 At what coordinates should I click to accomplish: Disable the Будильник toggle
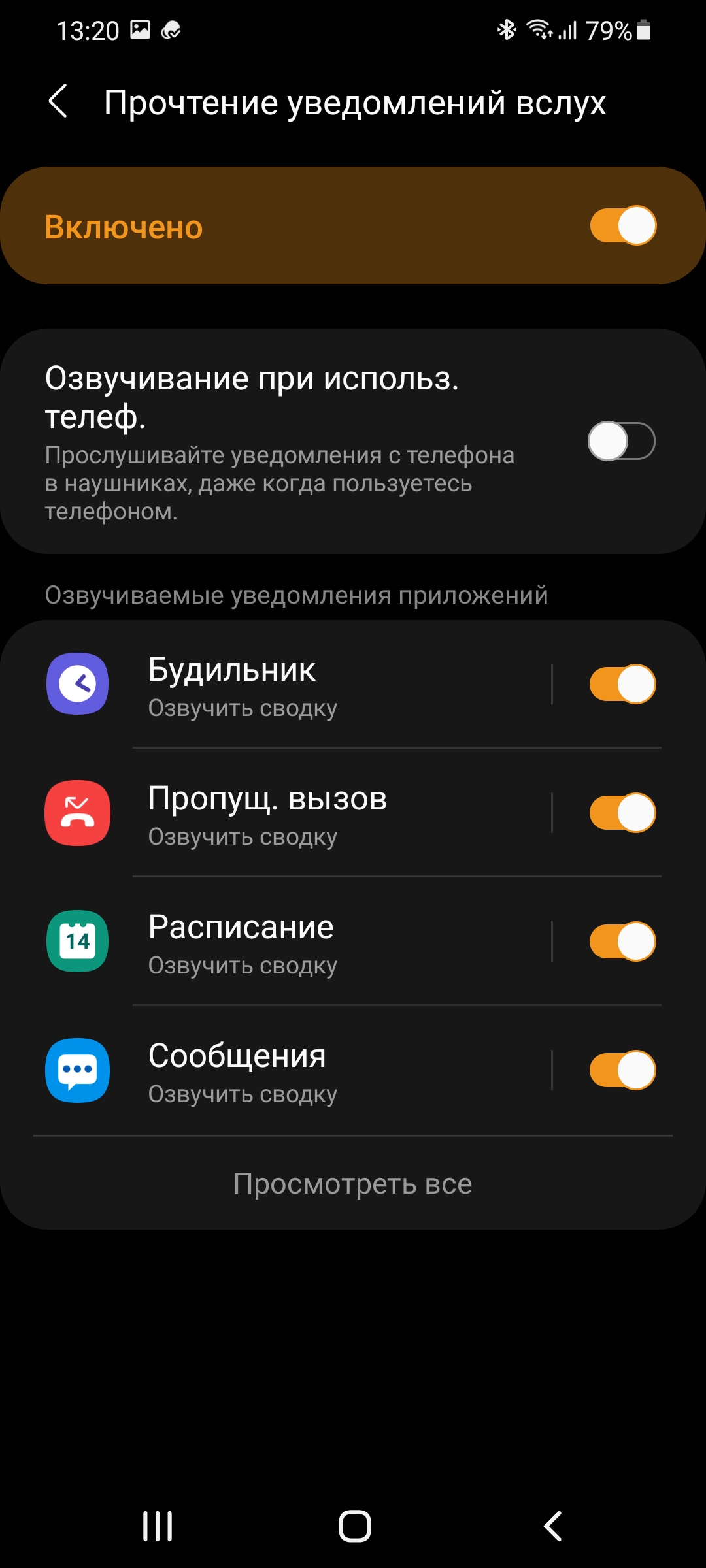(x=622, y=685)
